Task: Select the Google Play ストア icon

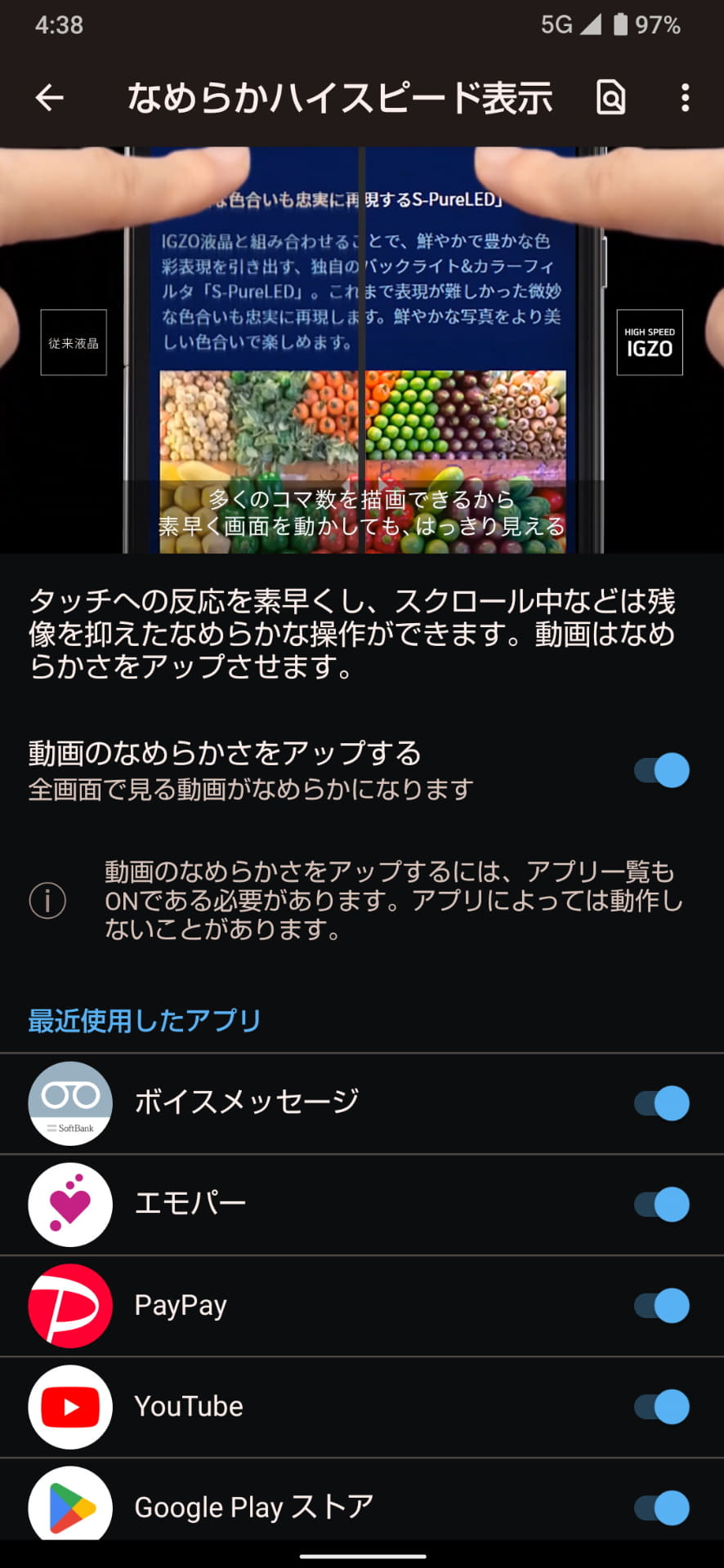Action: [69, 1507]
